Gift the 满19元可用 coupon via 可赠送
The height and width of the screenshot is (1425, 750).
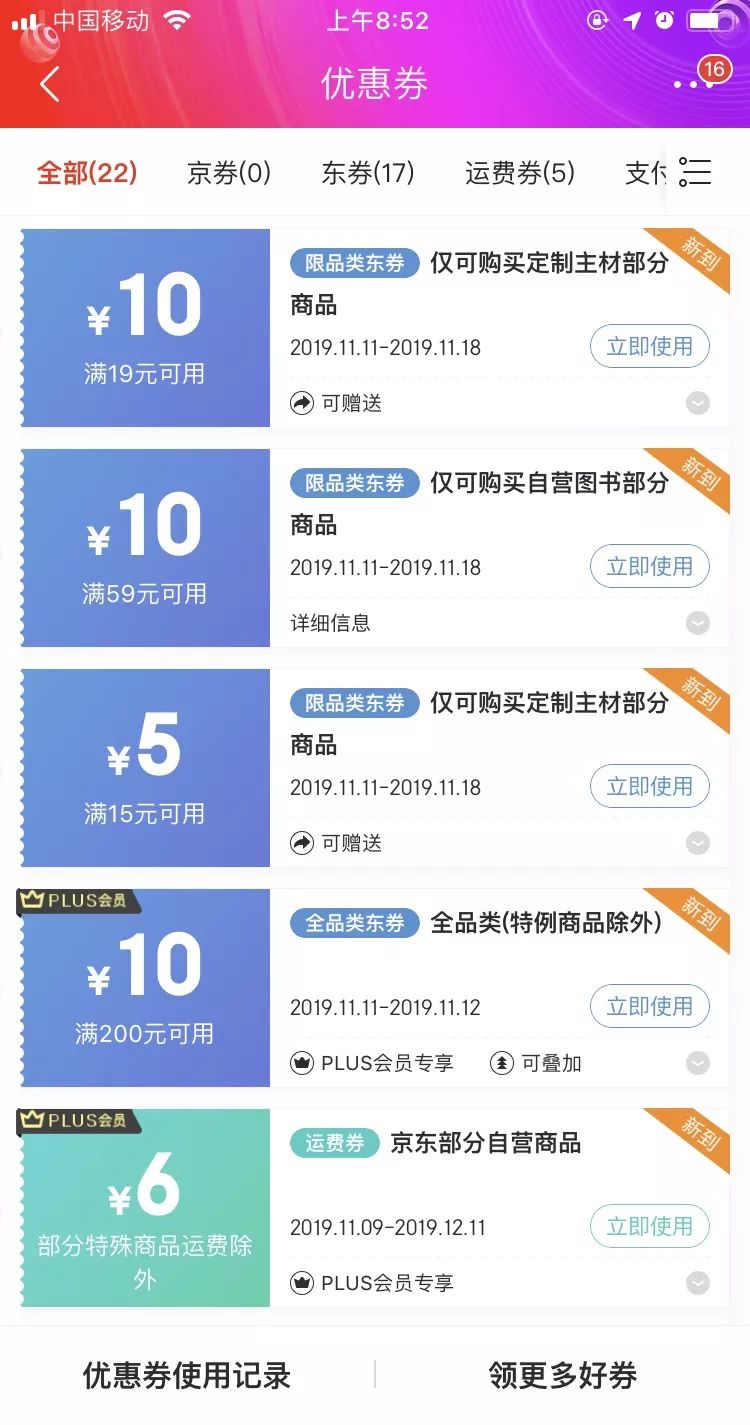click(x=337, y=403)
